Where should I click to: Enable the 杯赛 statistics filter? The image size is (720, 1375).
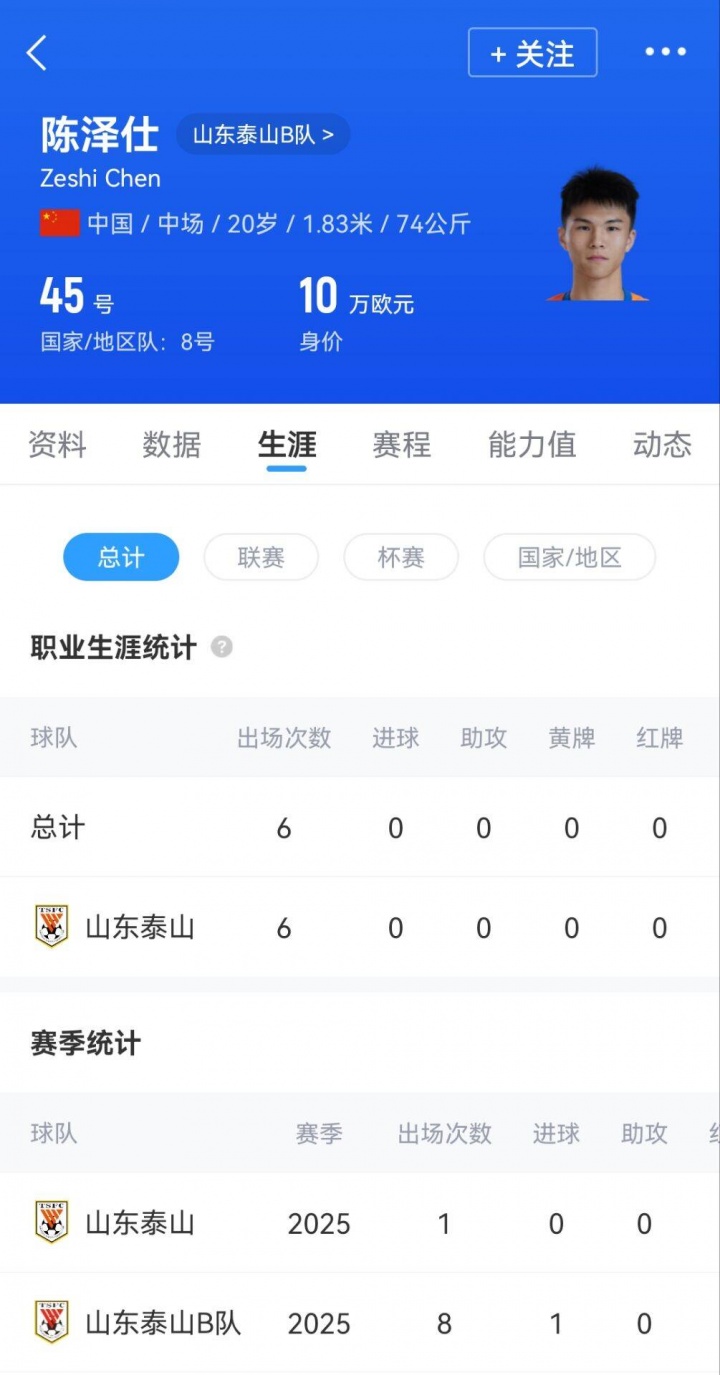pos(401,558)
